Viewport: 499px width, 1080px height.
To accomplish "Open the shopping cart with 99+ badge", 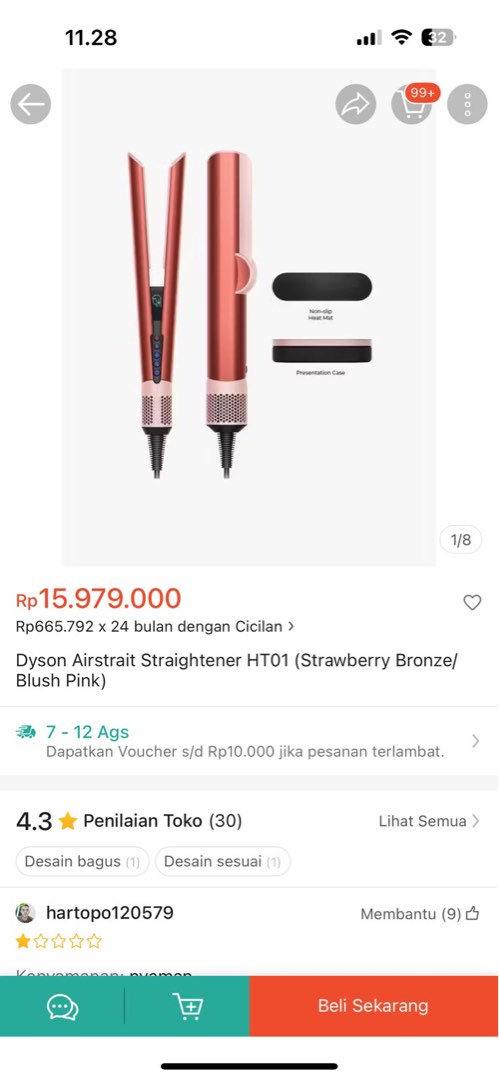I will (x=414, y=104).
